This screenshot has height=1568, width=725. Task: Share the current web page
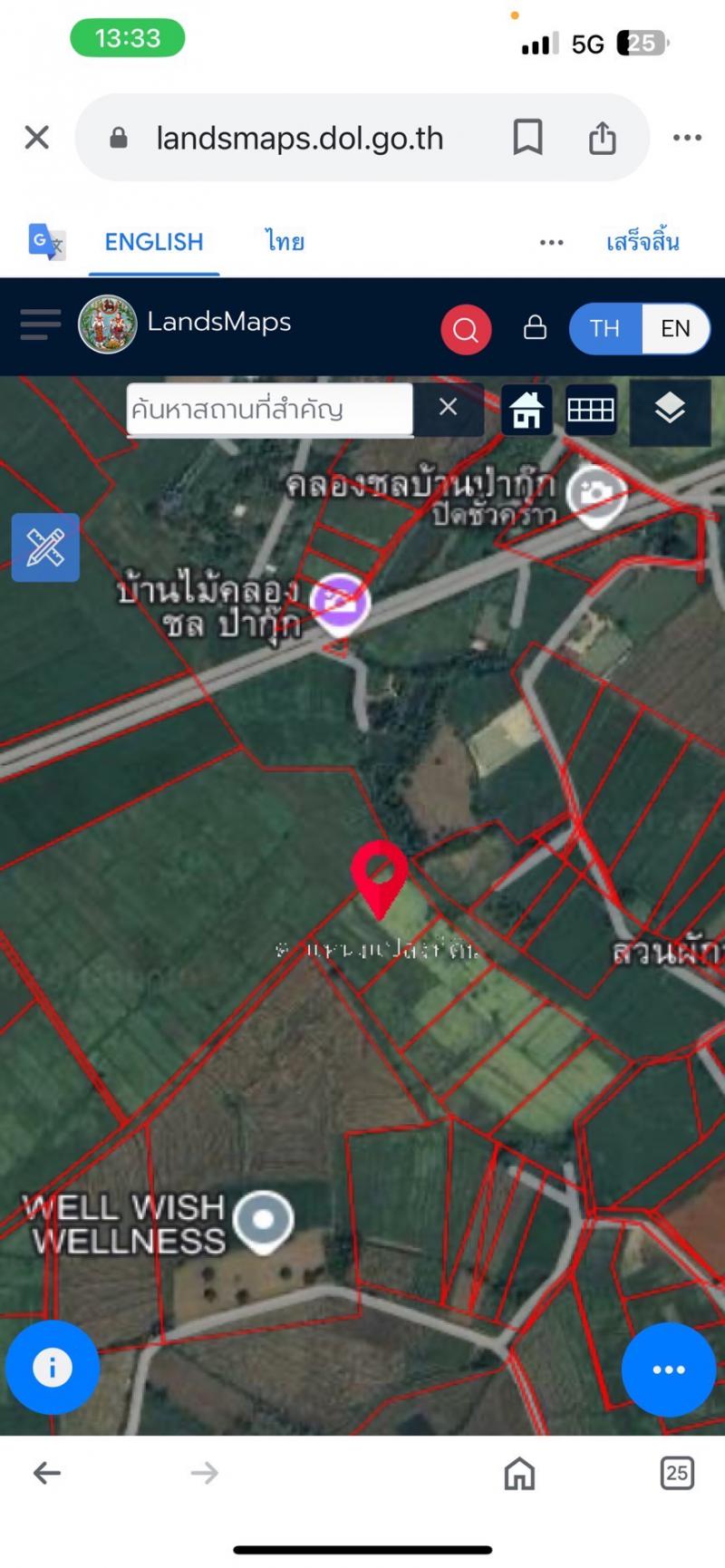coord(603,138)
